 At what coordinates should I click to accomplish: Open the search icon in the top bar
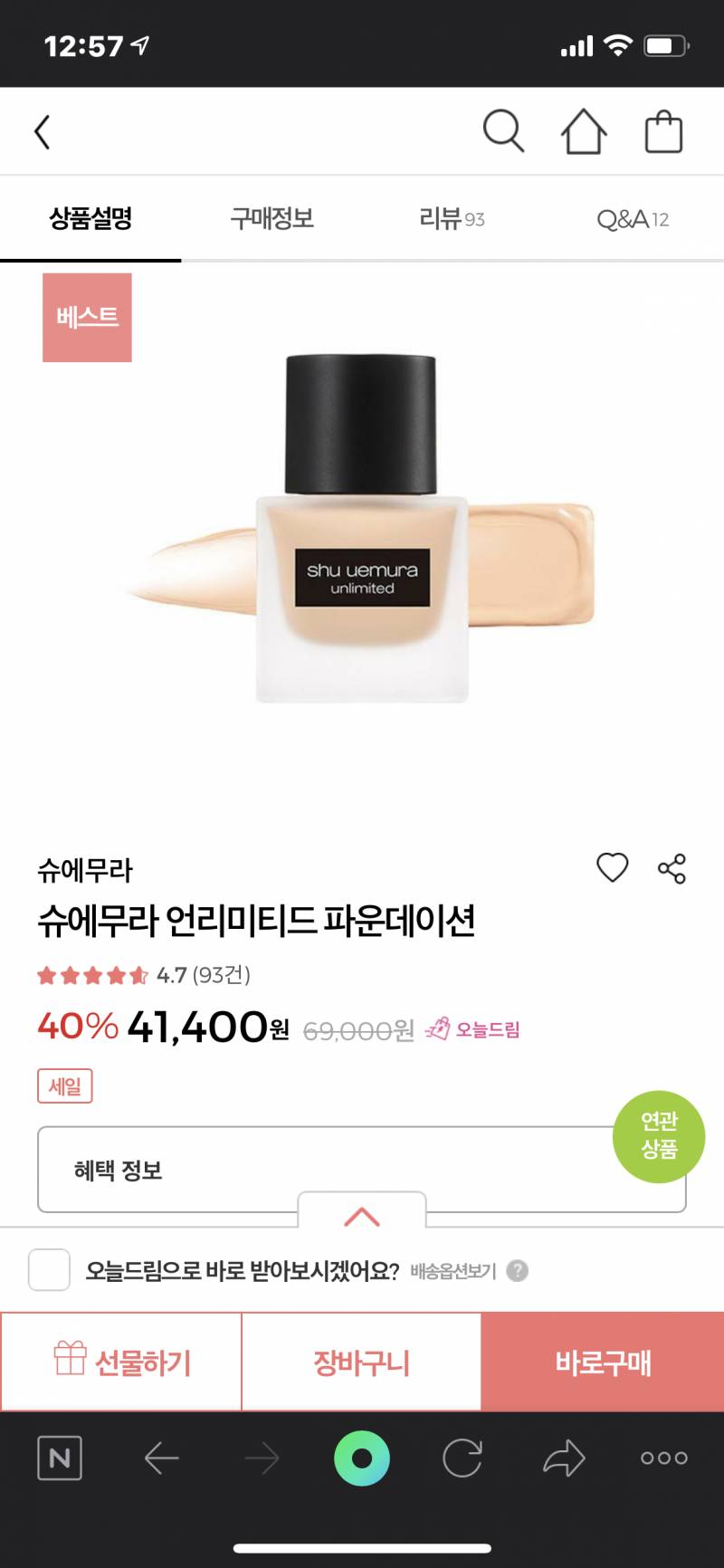tap(503, 130)
